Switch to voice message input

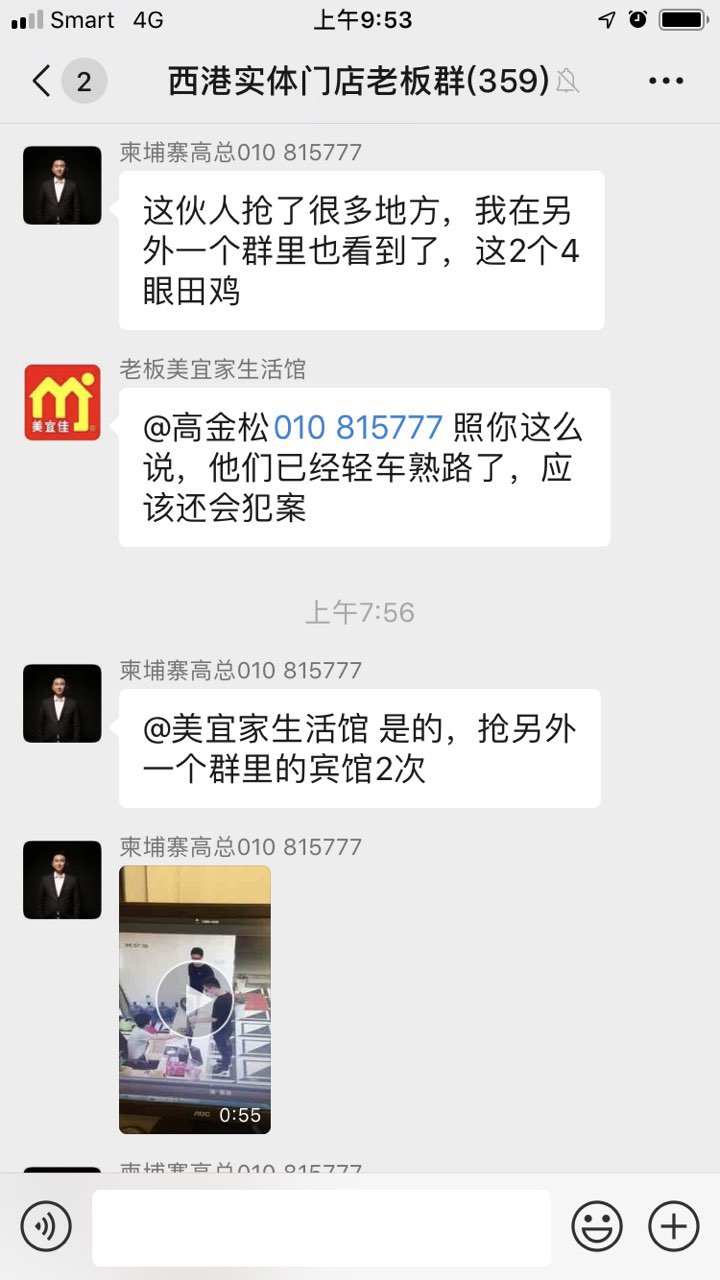pyautogui.click(x=46, y=1226)
